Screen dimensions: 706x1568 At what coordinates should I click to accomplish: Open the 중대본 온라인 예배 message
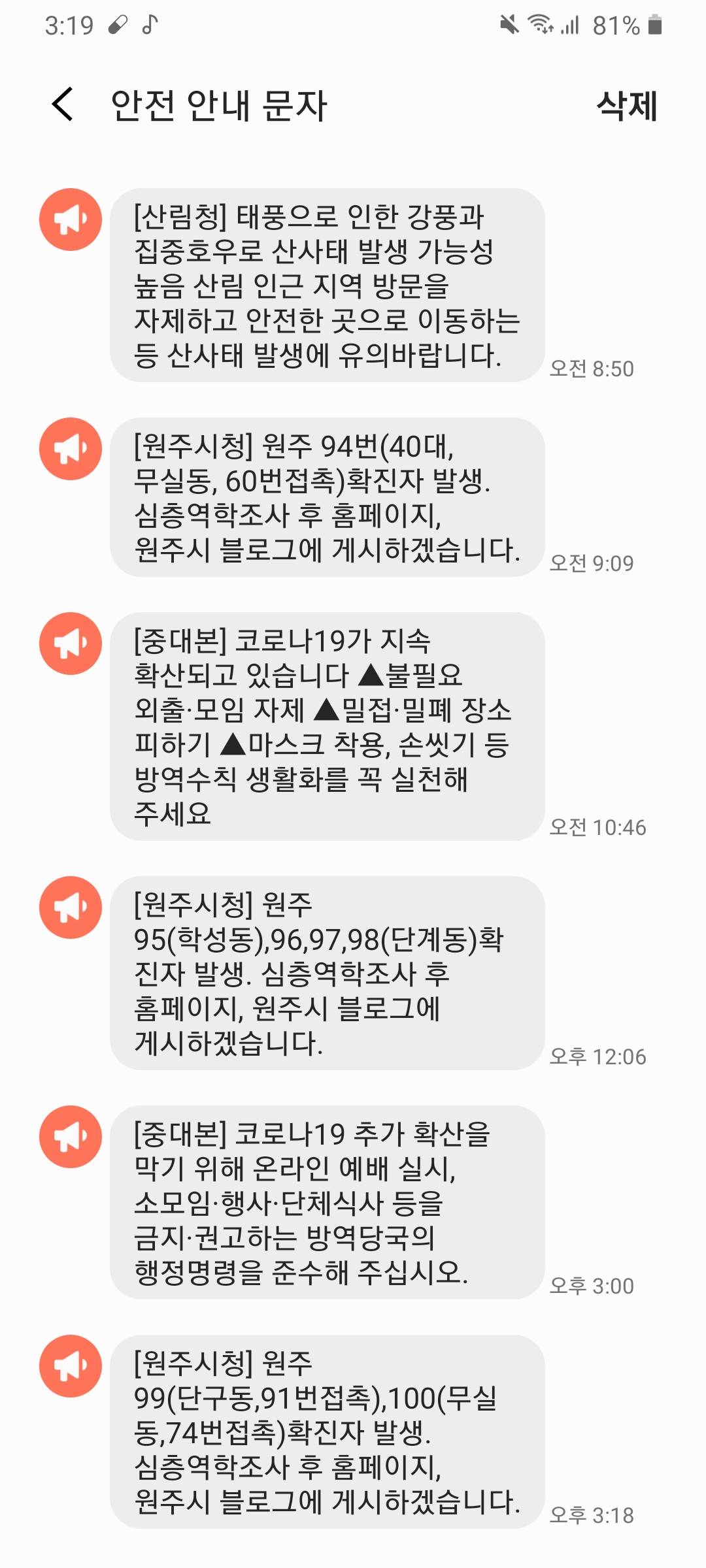click(x=328, y=1202)
